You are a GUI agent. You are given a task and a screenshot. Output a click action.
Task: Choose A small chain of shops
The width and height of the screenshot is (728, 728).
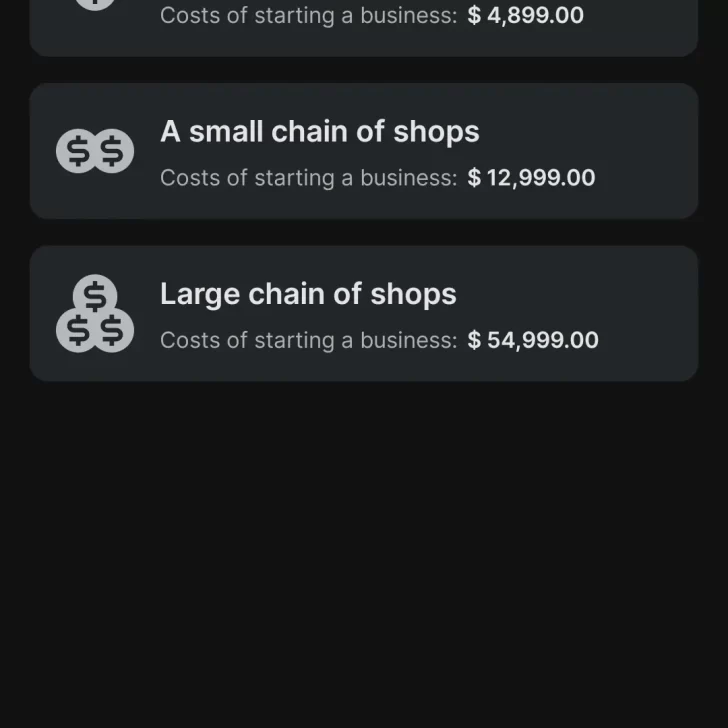point(363,151)
